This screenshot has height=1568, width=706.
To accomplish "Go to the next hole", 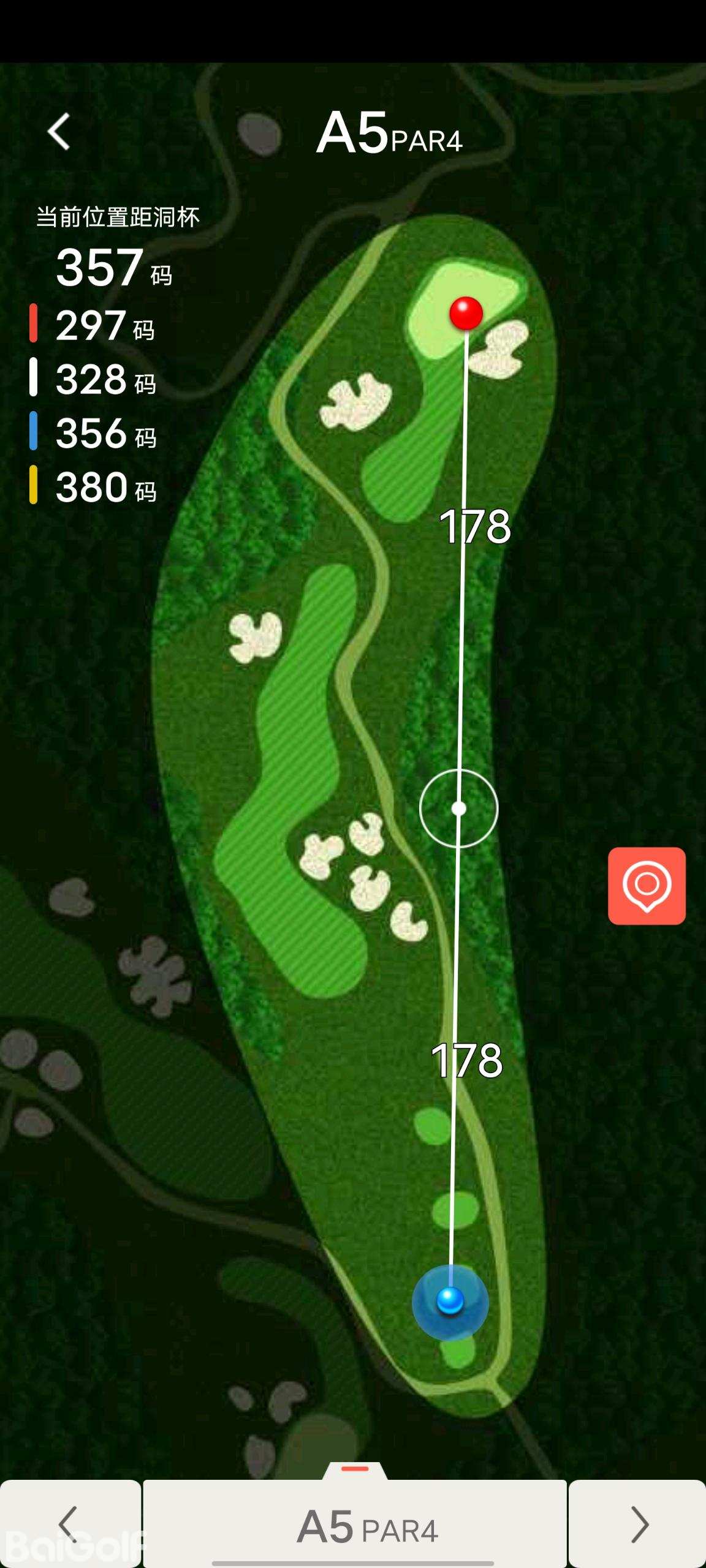I will pyautogui.click(x=638, y=1523).
